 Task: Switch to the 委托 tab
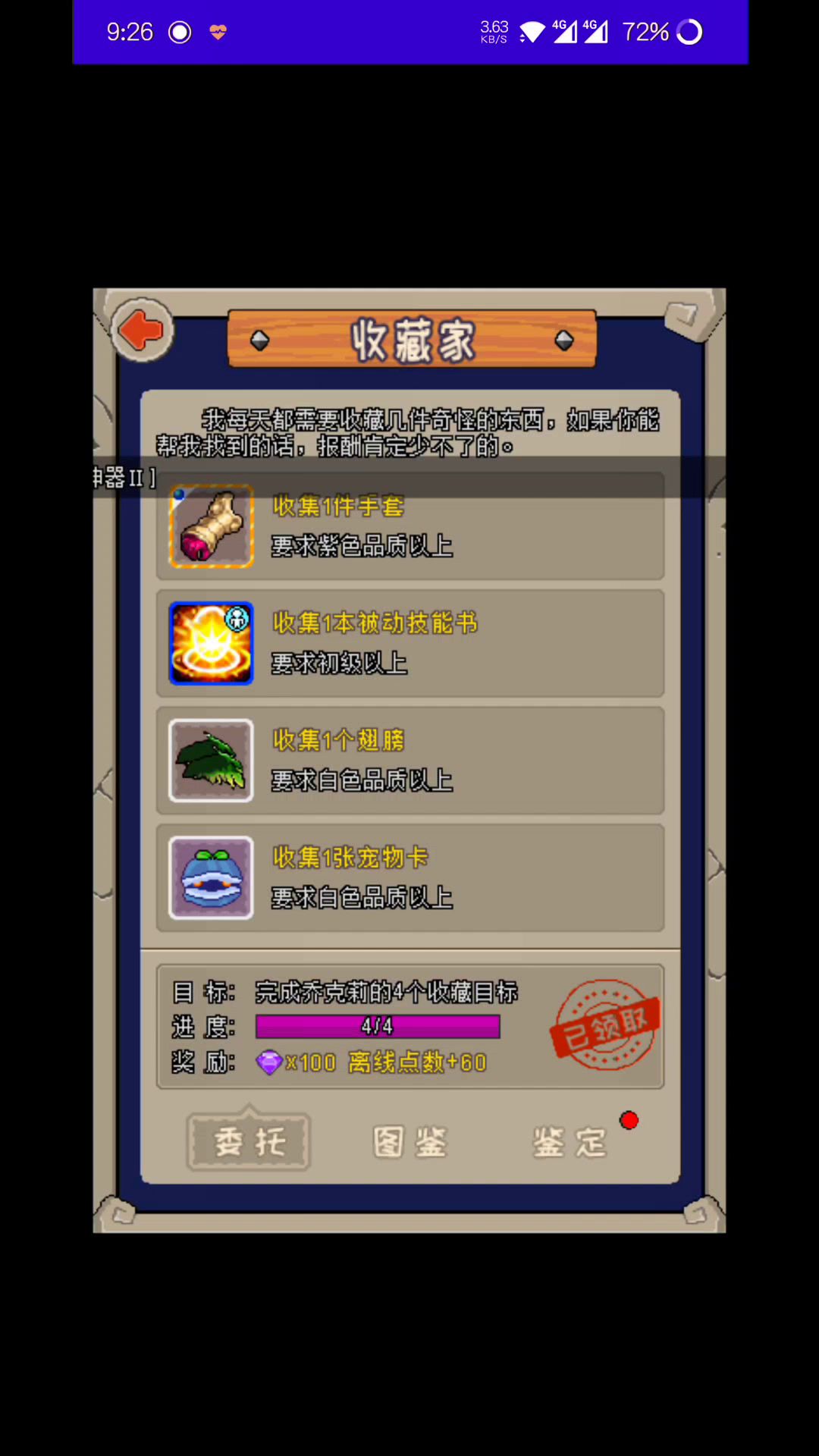click(x=249, y=1141)
